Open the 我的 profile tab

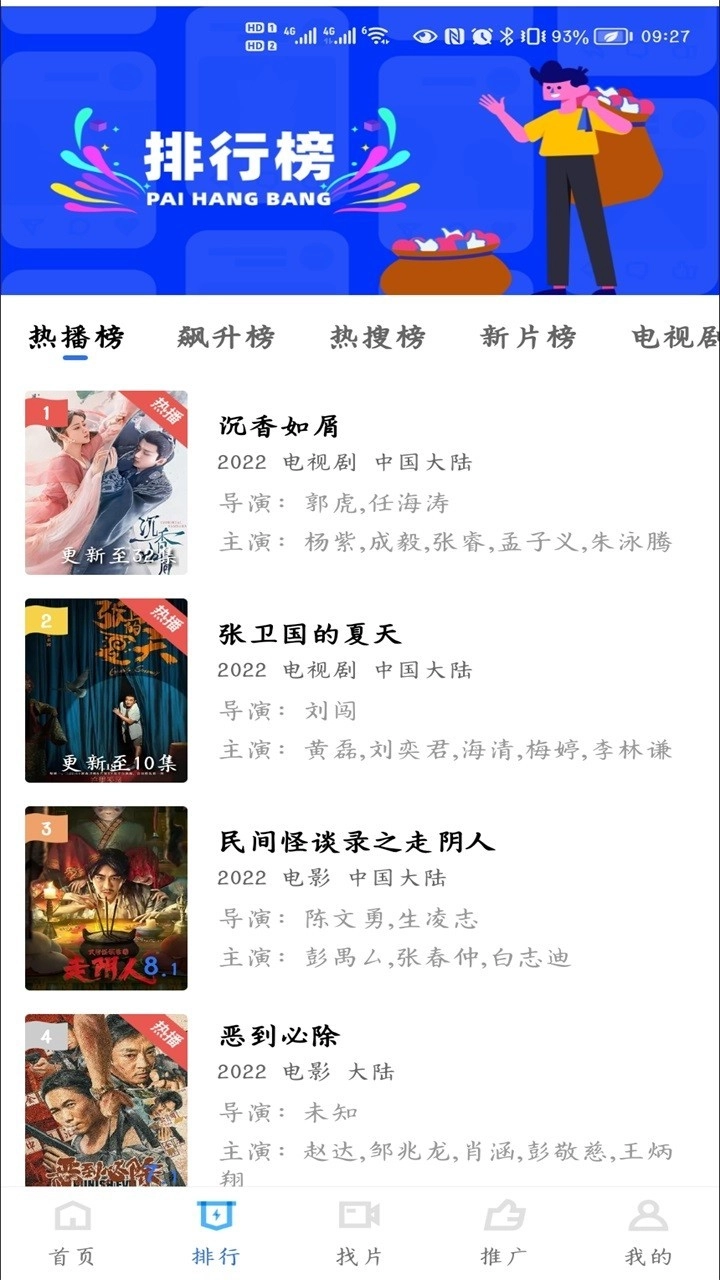click(x=648, y=1233)
